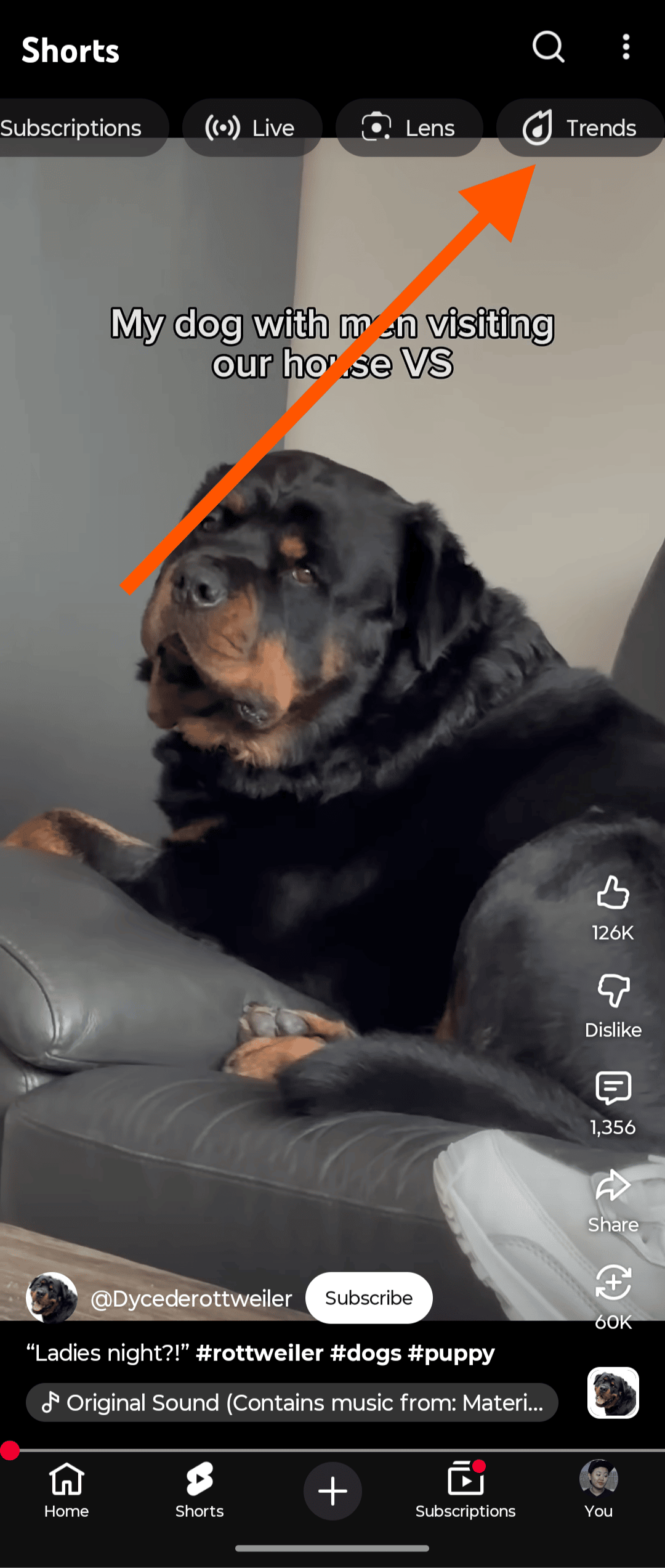Tap the #rottweiler hashtag
Screen dimensions: 665x1568
pos(259,1353)
